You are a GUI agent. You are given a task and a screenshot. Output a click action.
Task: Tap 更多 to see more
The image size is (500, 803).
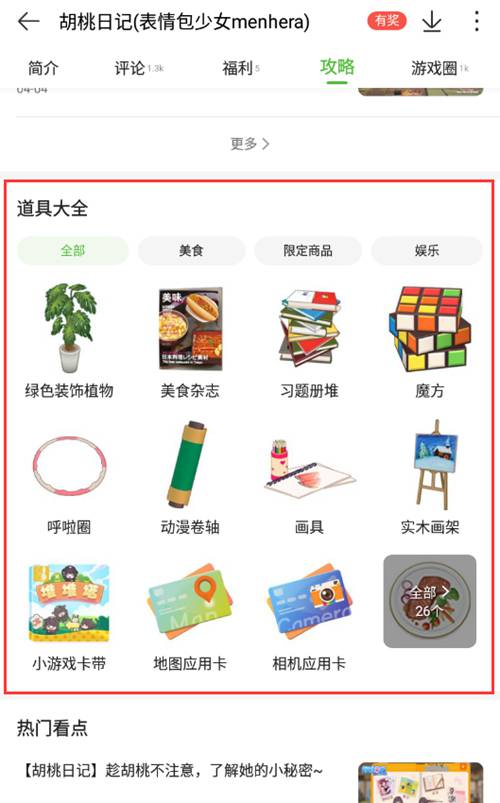(x=250, y=144)
